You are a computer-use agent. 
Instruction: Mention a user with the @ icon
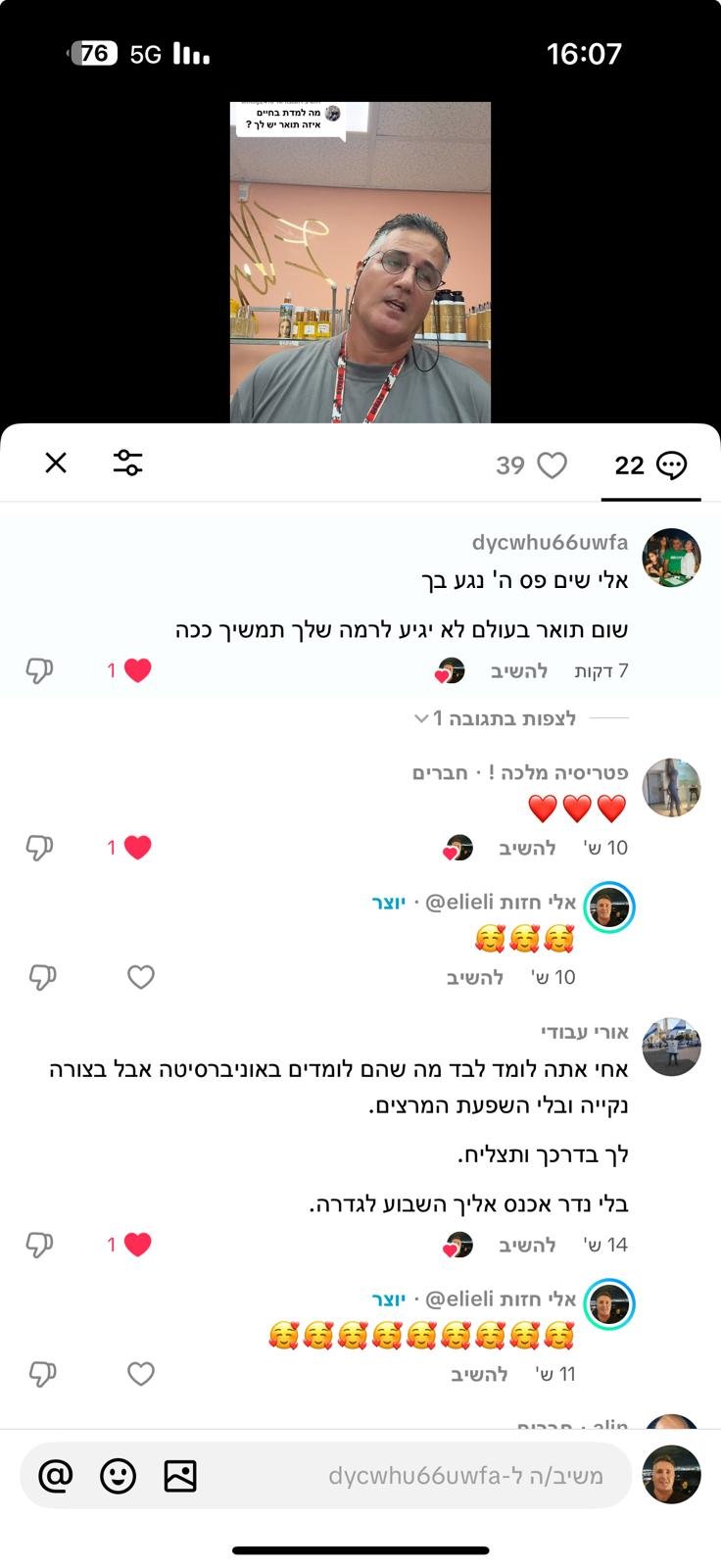pyautogui.click(x=56, y=1475)
